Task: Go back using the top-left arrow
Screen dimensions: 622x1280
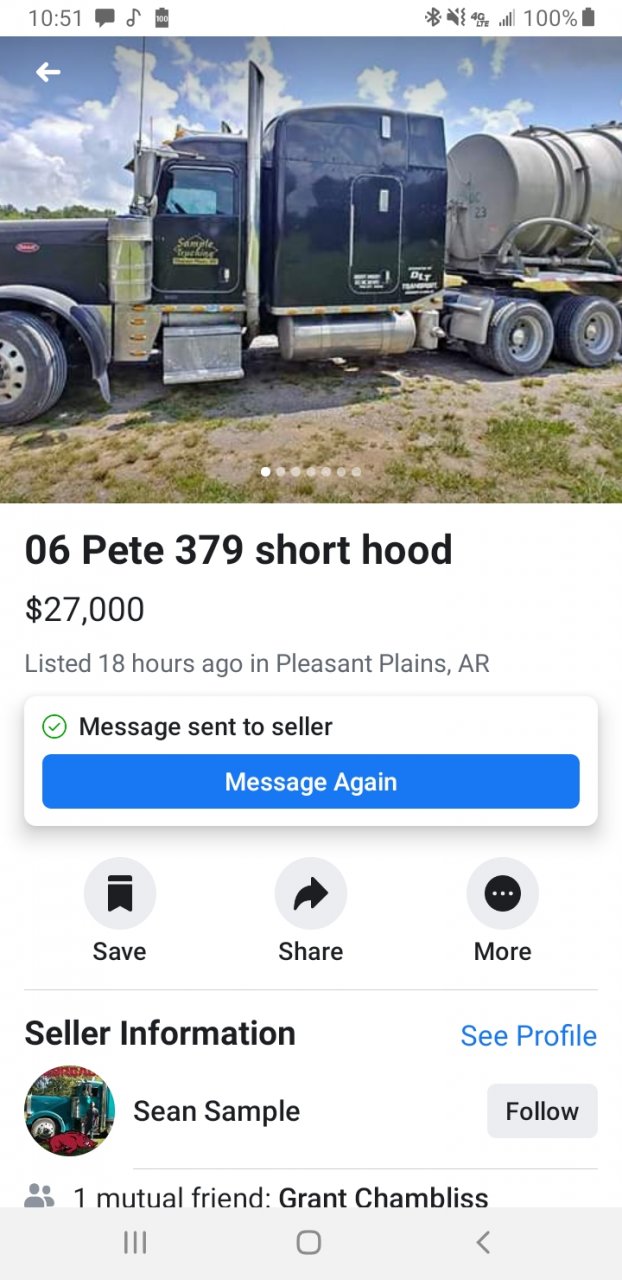Action: 48,72
